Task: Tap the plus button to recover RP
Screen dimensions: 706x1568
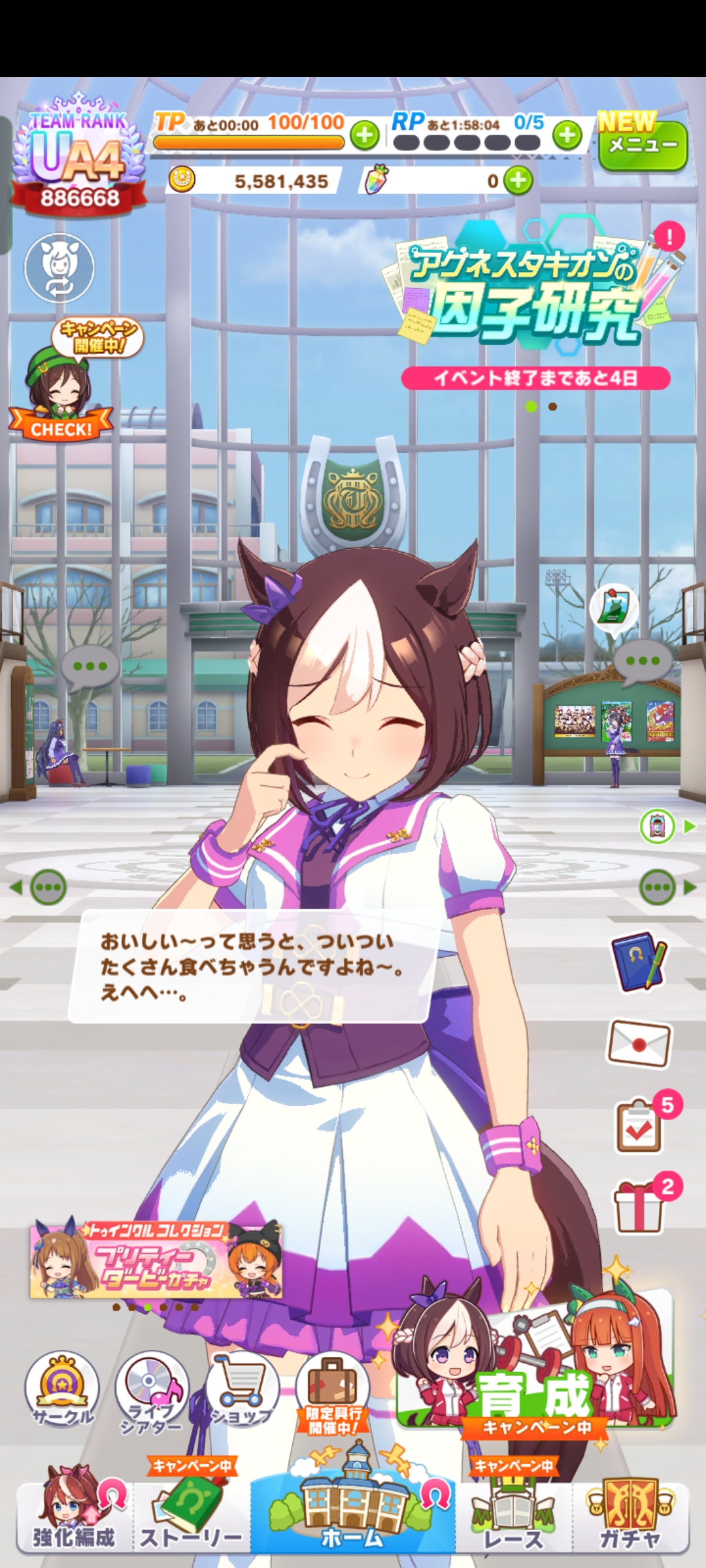Action: tap(567, 135)
